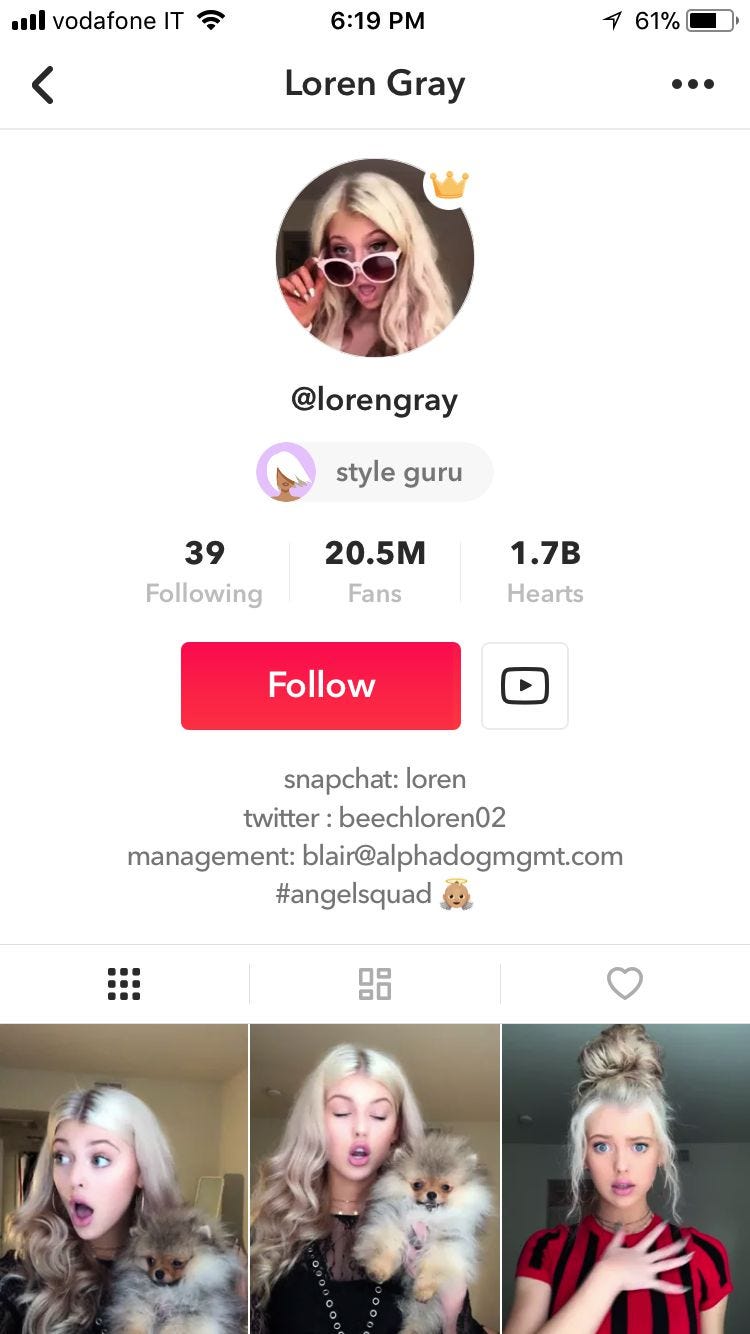This screenshot has width=750, height=1334.
Task: Tap the style guru badge
Action: pyautogui.click(x=374, y=472)
